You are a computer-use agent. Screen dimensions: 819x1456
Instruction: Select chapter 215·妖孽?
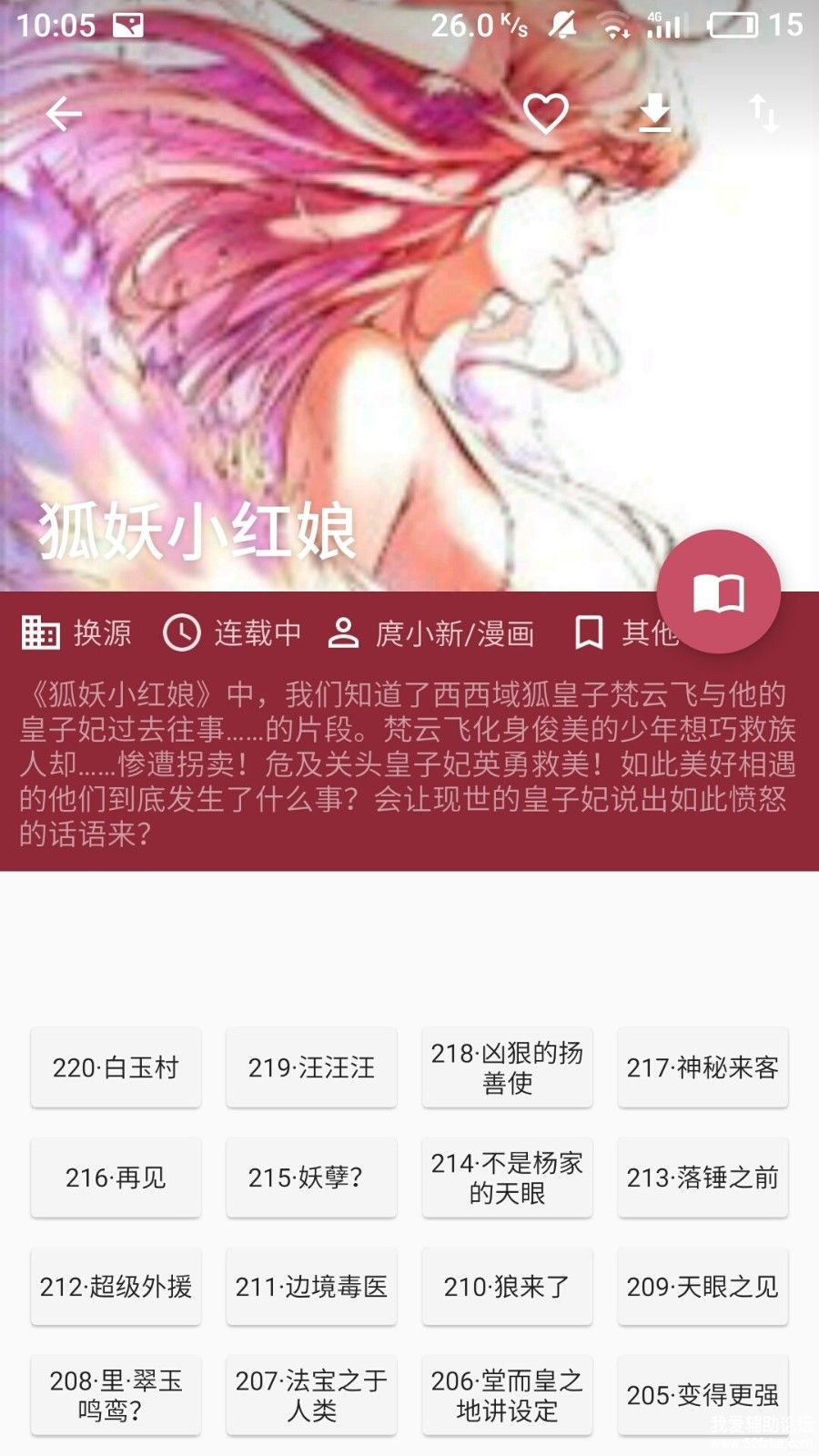click(x=311, y=1178)
